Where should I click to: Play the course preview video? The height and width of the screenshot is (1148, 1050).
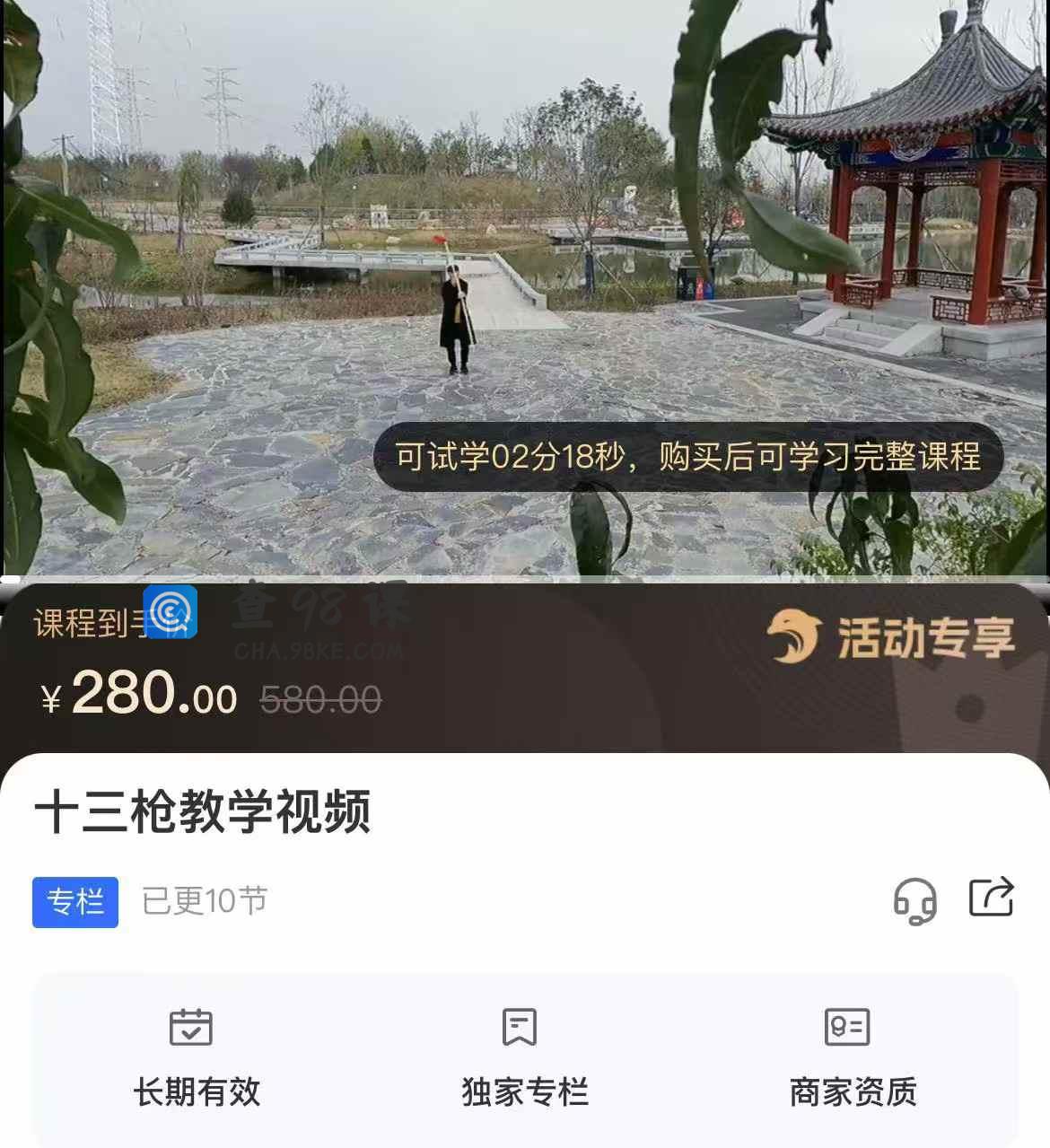(x=525, y=287)
